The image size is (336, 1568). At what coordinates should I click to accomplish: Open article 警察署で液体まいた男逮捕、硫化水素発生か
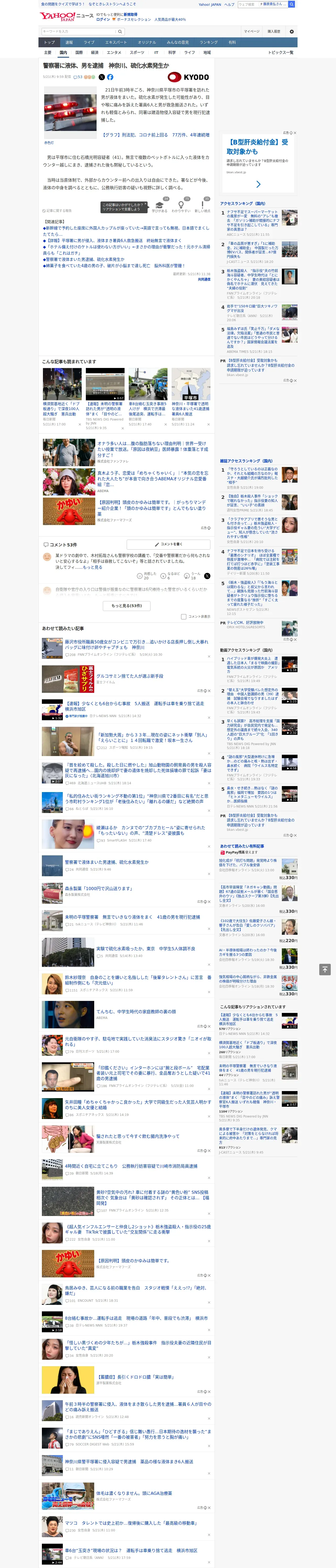[107, 862]
